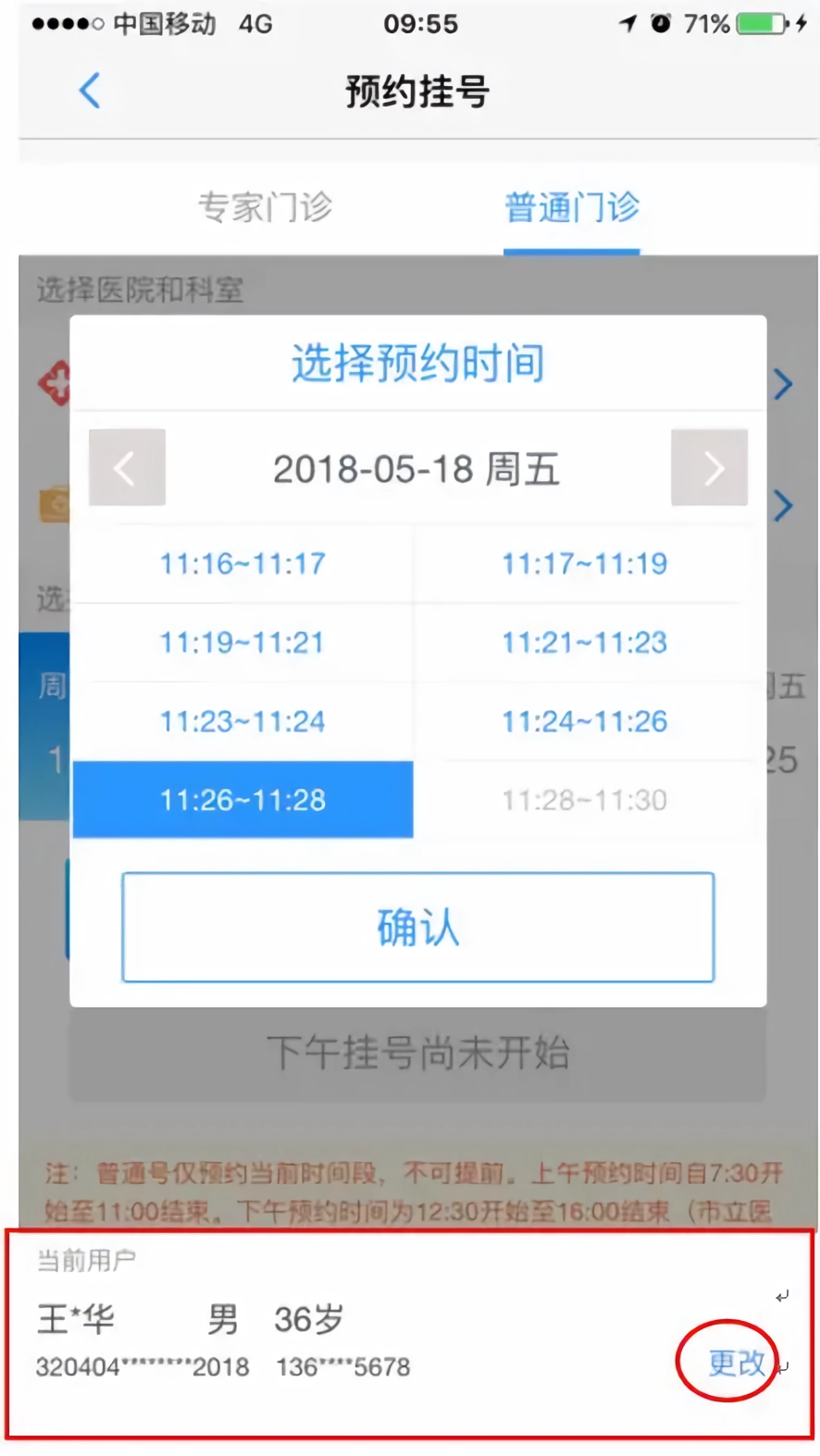Click the next date arrow to change day

709,468
